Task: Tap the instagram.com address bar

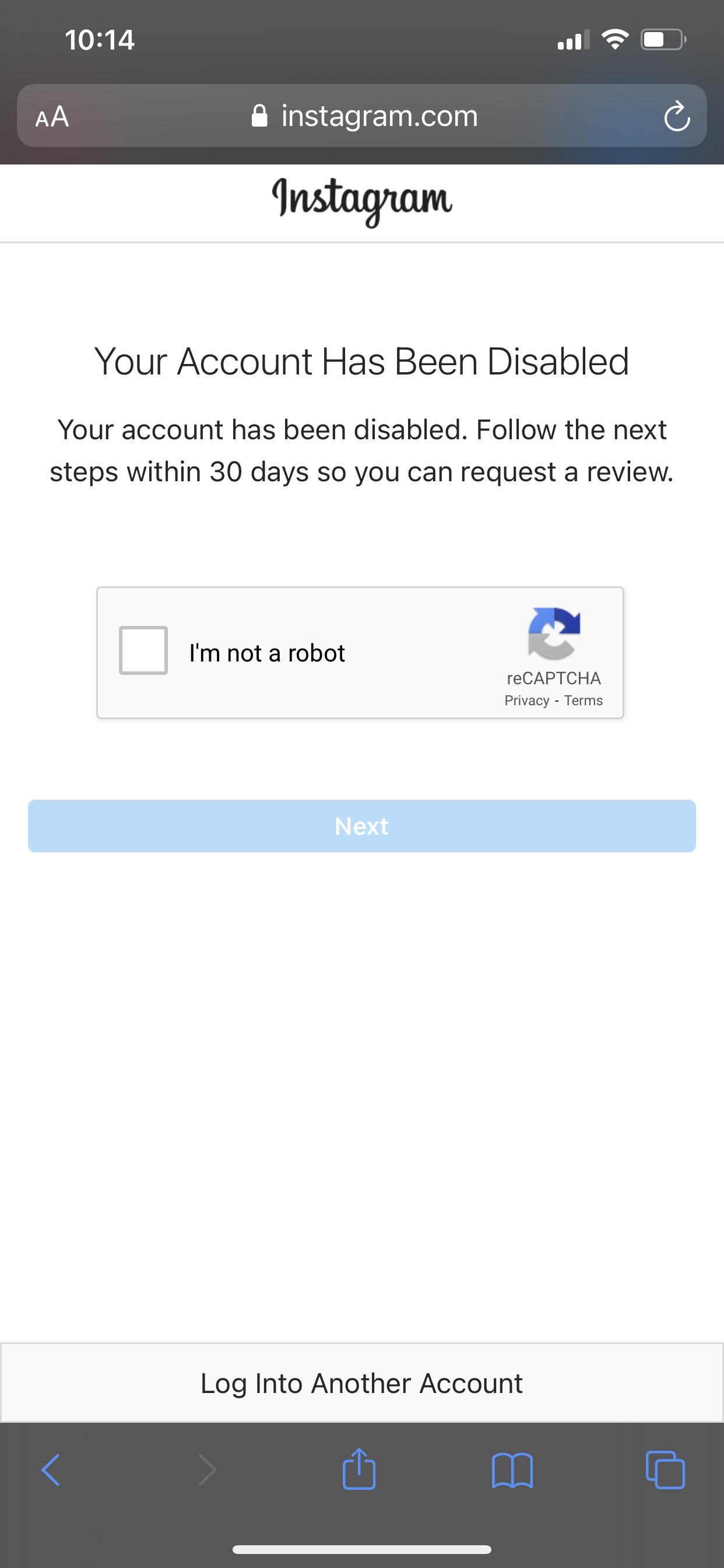Action: pos(365,116)
